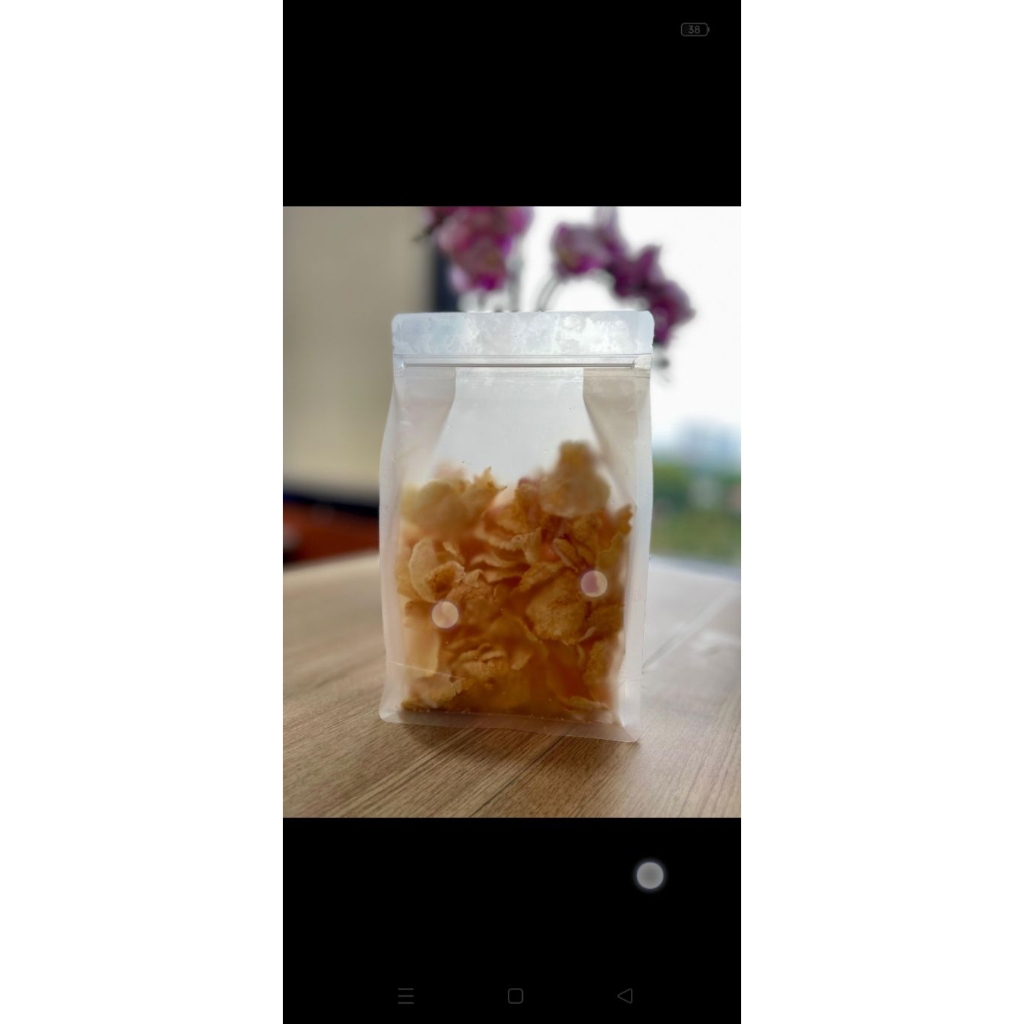Go back using the system back button
This screenshot has width=1024, height=1024.
coord(625,995)
